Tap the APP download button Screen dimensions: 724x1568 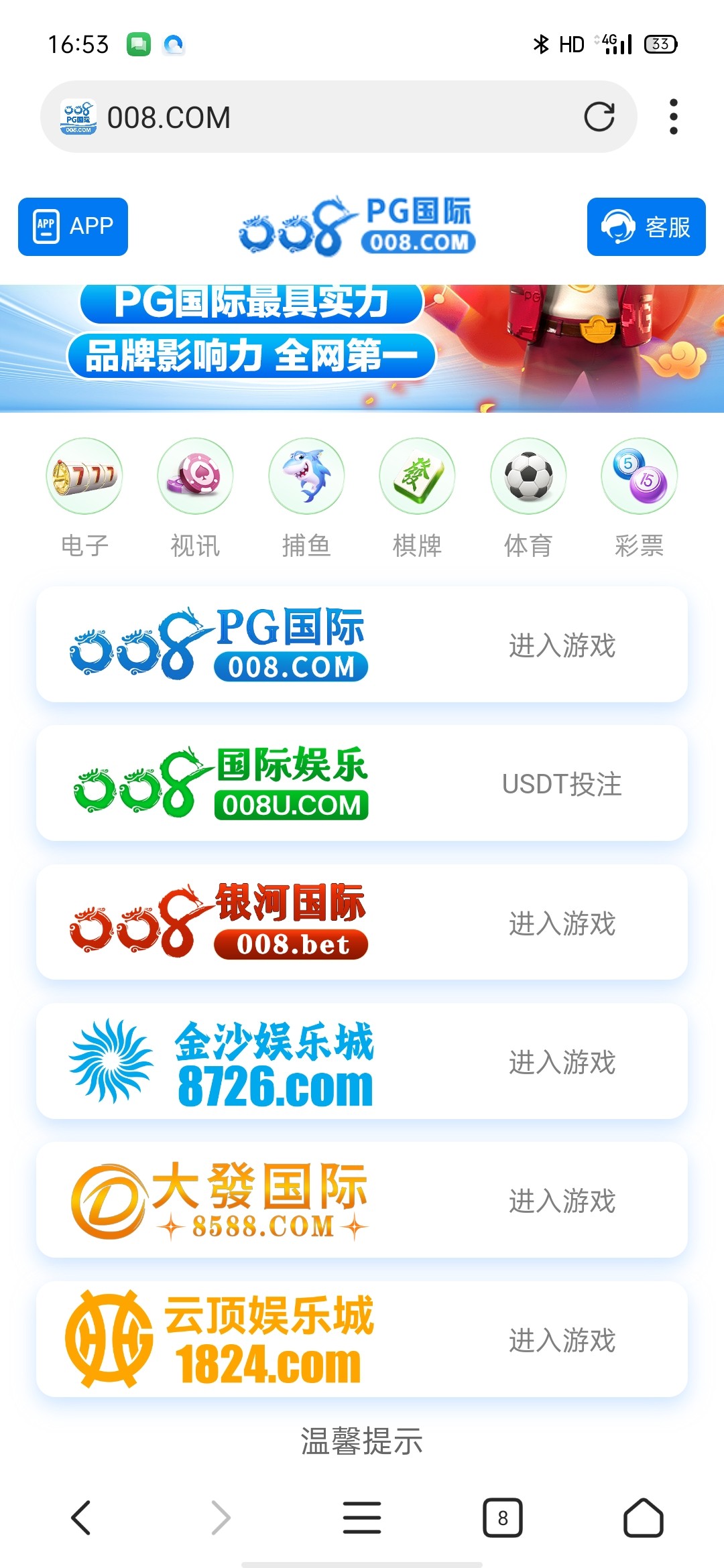(73, 226)
